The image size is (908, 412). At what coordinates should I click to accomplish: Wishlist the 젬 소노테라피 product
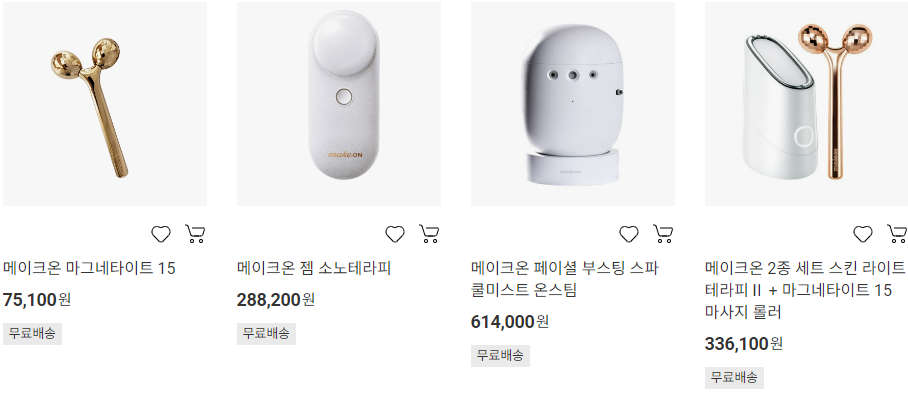pyautogui.click(x=395, y=234)
